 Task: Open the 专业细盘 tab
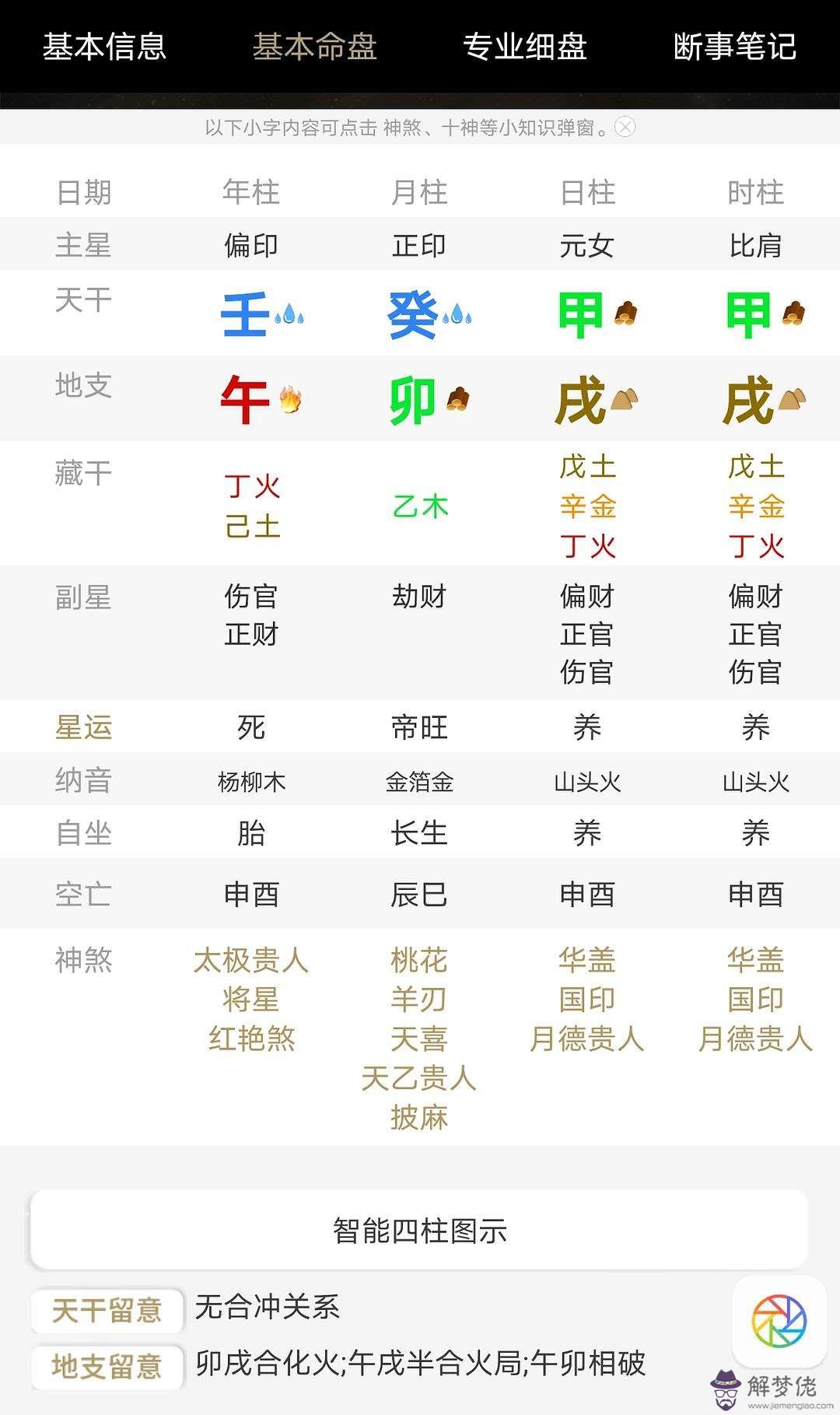(x=525, y=47)
